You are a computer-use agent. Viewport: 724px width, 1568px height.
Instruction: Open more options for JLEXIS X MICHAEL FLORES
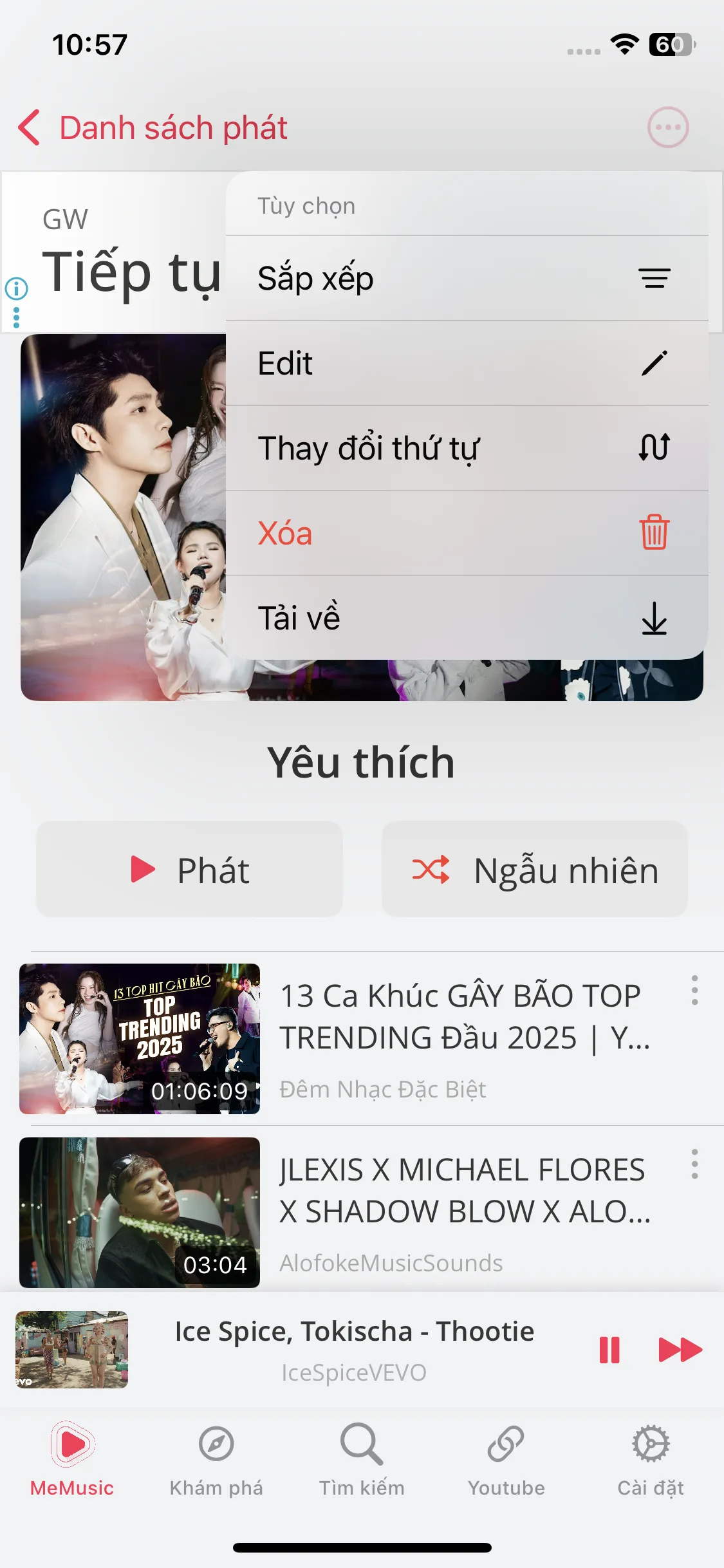click(694, 1164)
